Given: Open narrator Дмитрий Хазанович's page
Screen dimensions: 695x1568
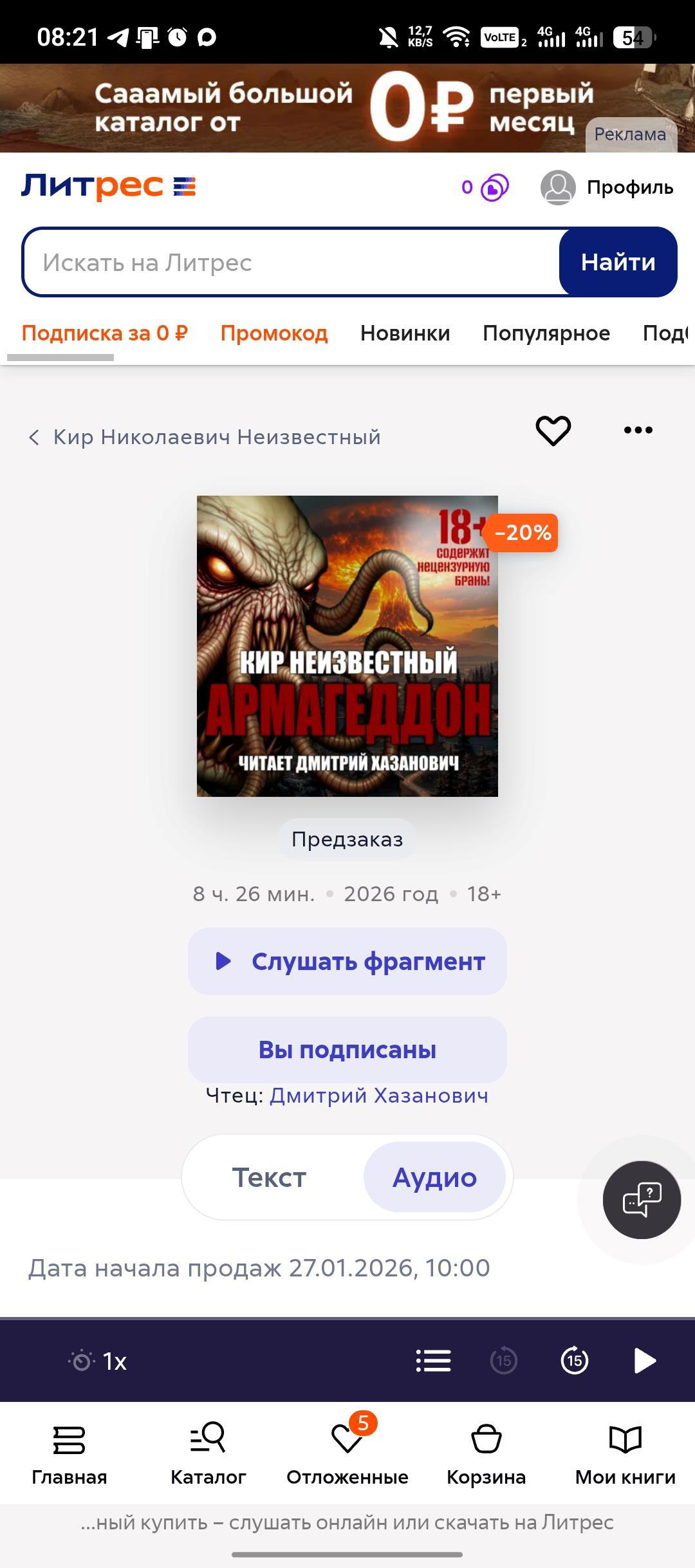Looking at the screenshot, I should point(378,1096).
